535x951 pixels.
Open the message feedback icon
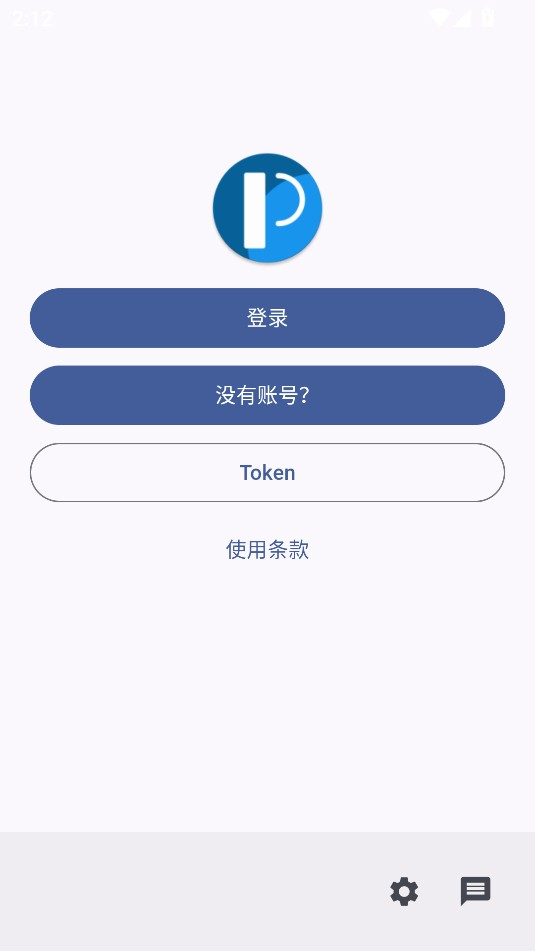476,892
